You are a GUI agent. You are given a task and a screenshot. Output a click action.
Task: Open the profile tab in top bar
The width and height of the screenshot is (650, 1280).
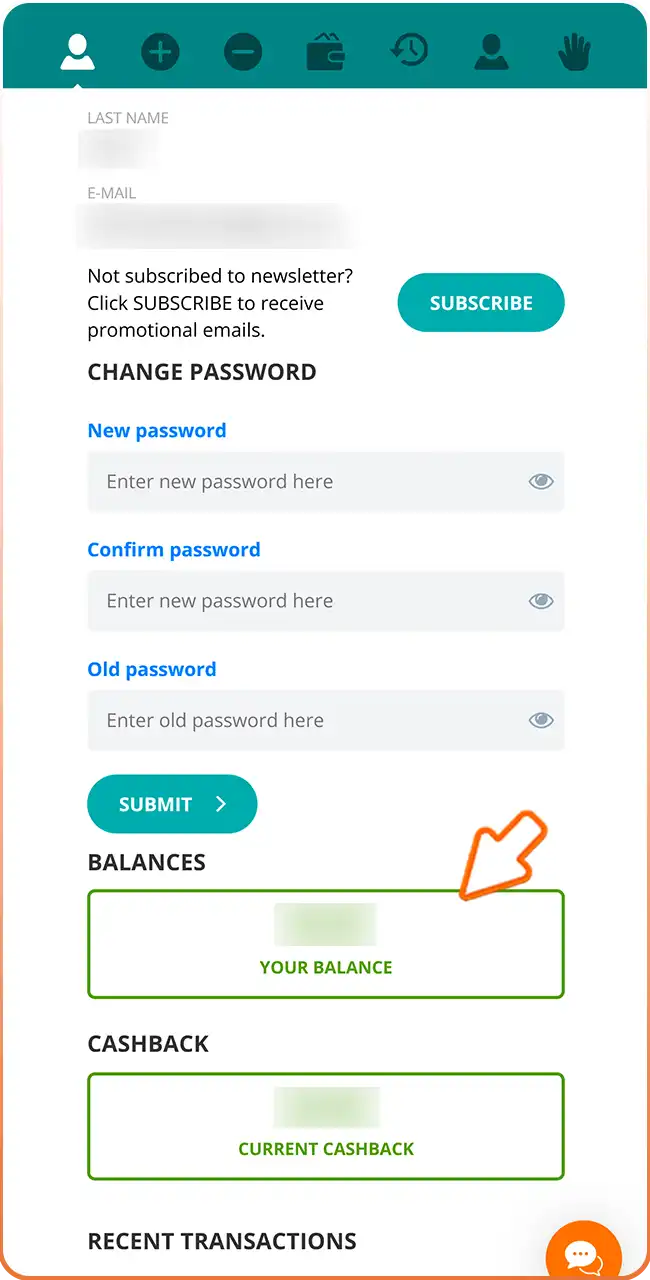(77, 50)
